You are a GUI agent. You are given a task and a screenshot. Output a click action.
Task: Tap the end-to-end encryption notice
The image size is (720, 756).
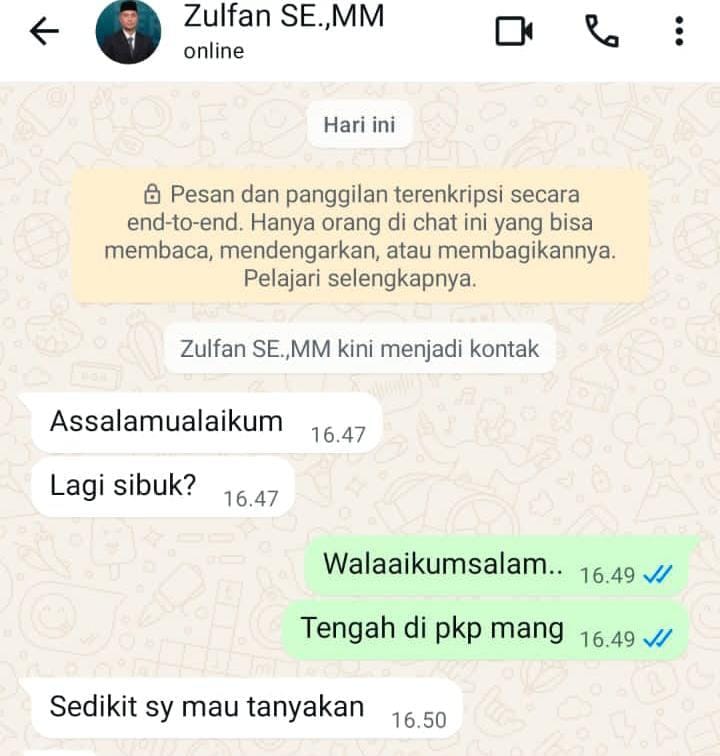click(360, 236)
